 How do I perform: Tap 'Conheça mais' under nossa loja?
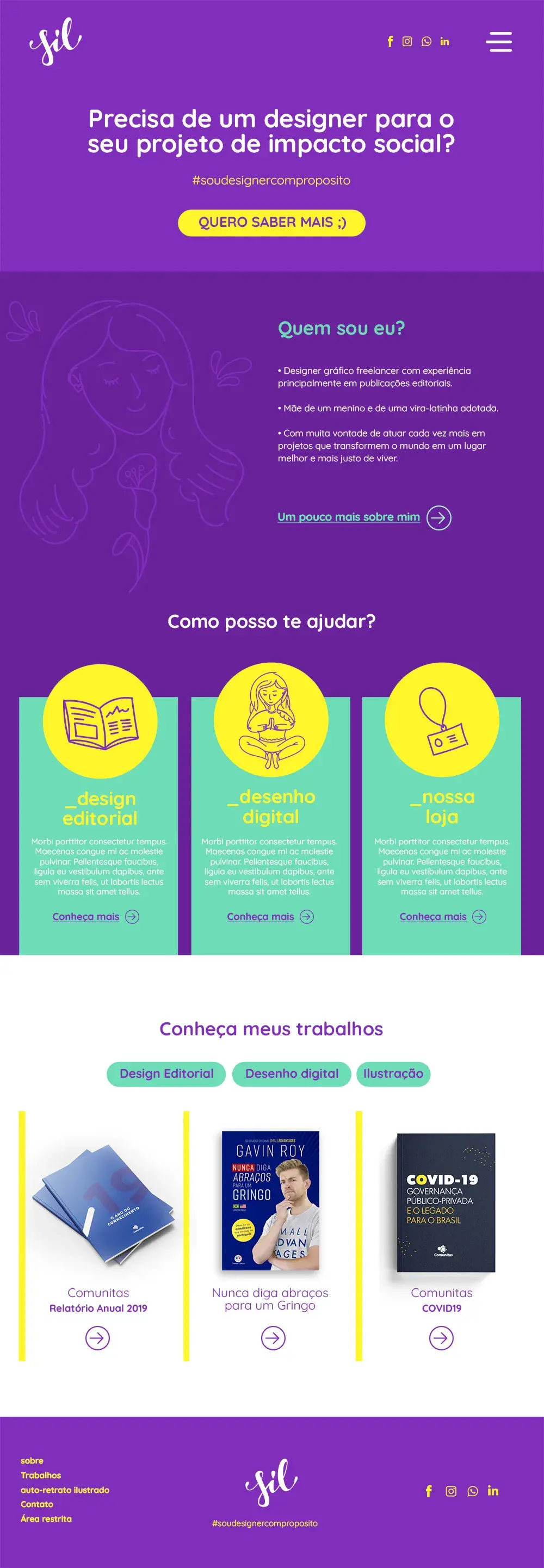pos(432,917)
